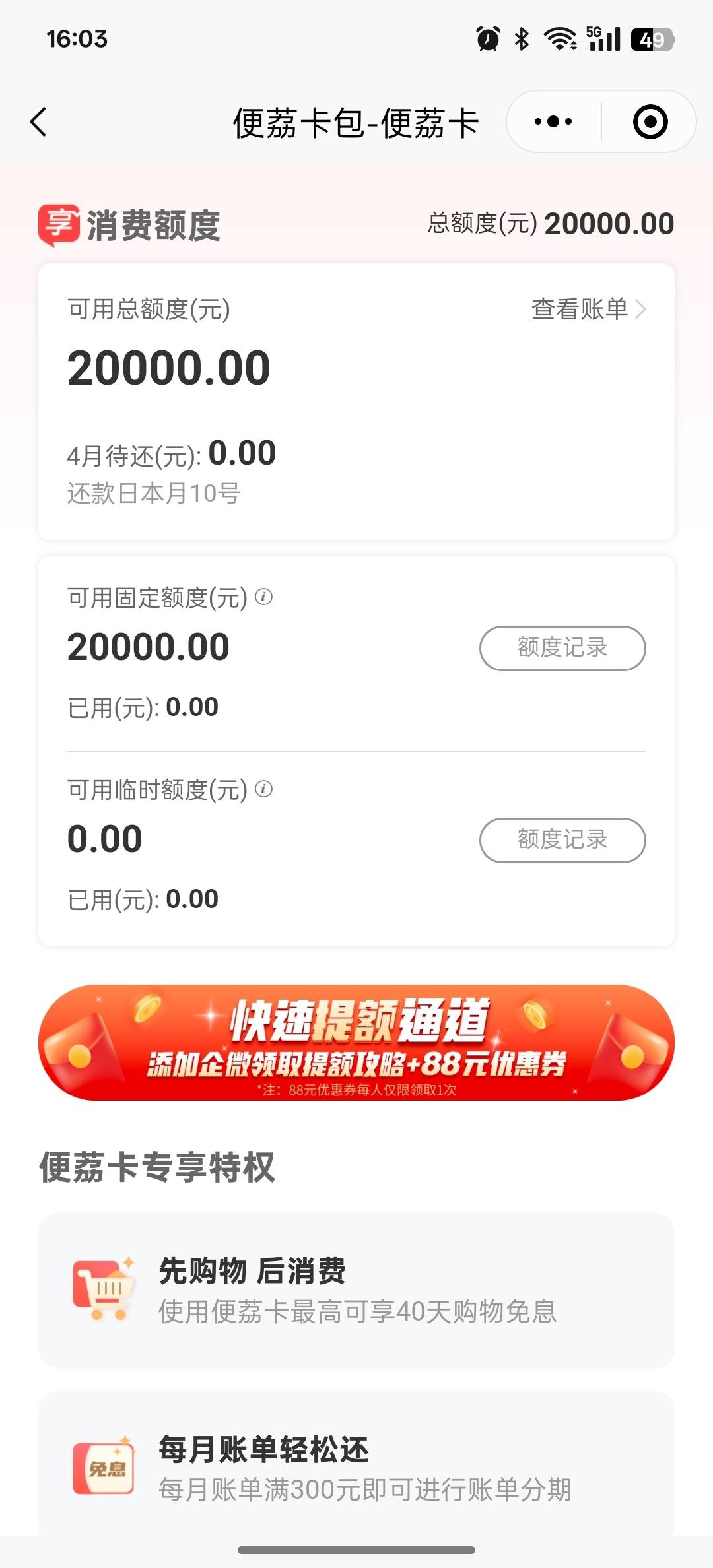Open the 先购物 后消费 privilege card
Image resolution: width=713 pixels, height=1568 pixels.
[356, 1290]
